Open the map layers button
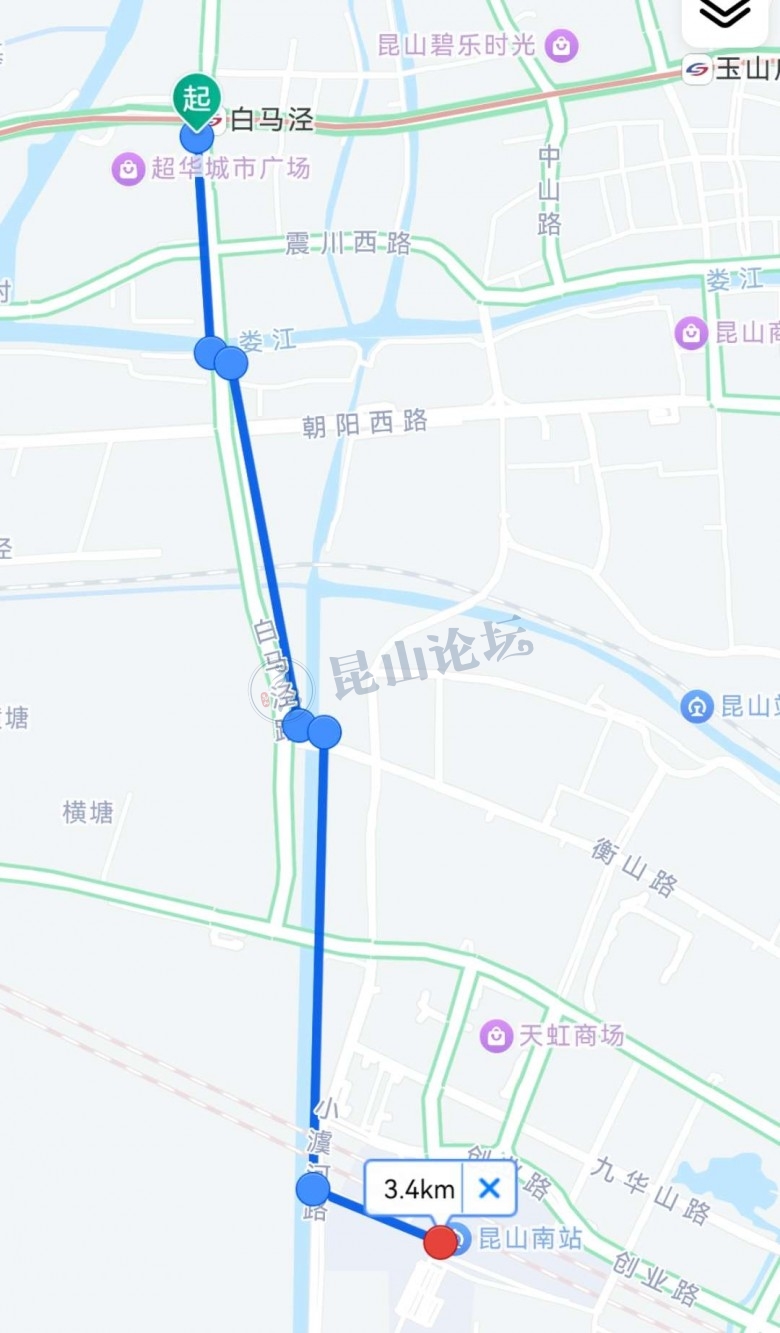The image size is (780, 1333). point(725,14)
